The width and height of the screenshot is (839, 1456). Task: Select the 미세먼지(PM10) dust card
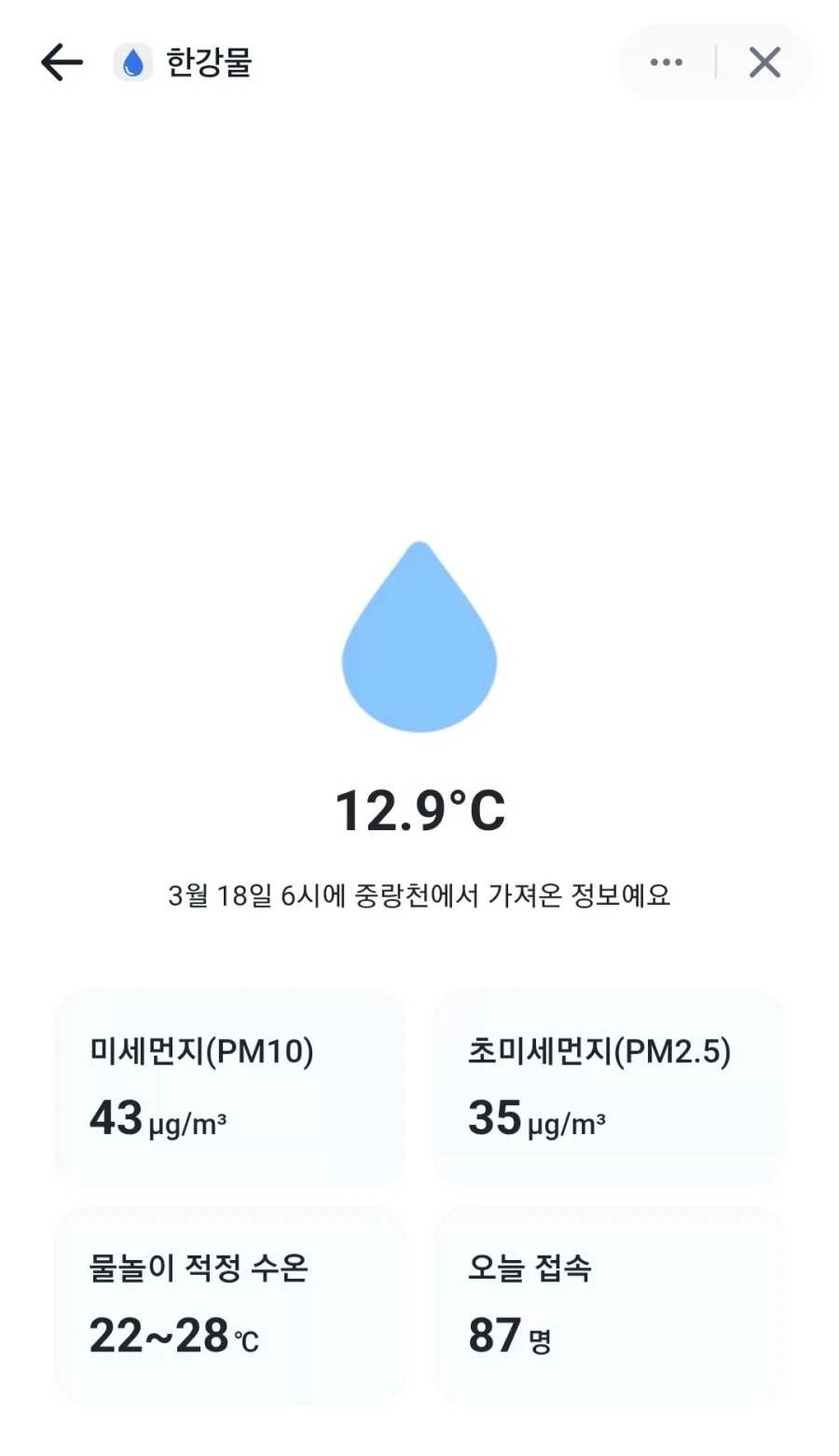pyautogui.click(x=229, y=1087)
